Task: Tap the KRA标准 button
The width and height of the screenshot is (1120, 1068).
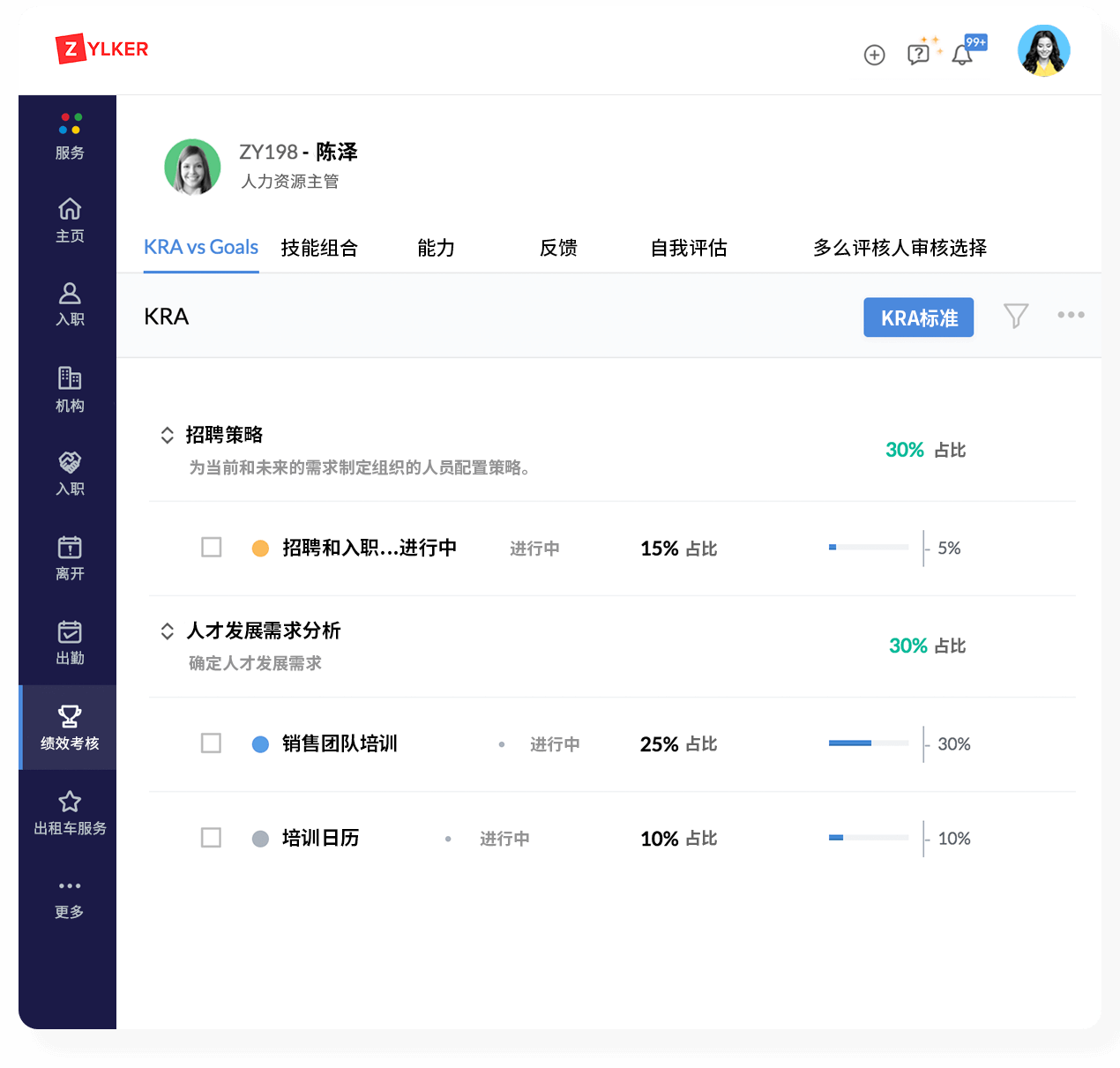Action: tap(918, 317)
